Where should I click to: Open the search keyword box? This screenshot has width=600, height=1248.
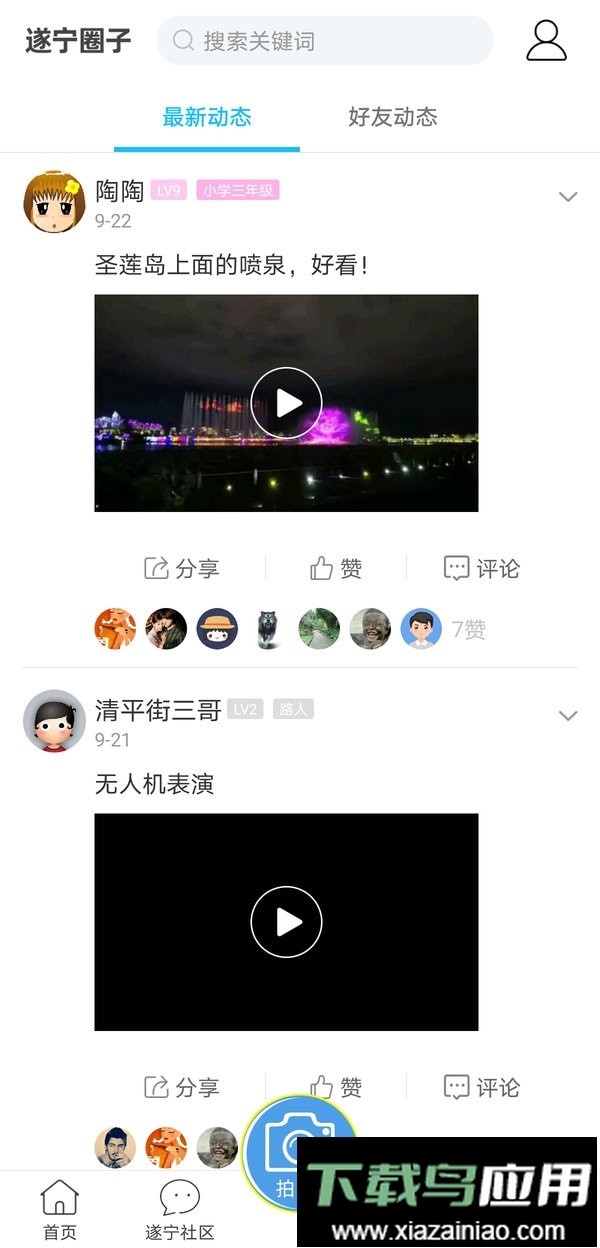coord(324,41)
